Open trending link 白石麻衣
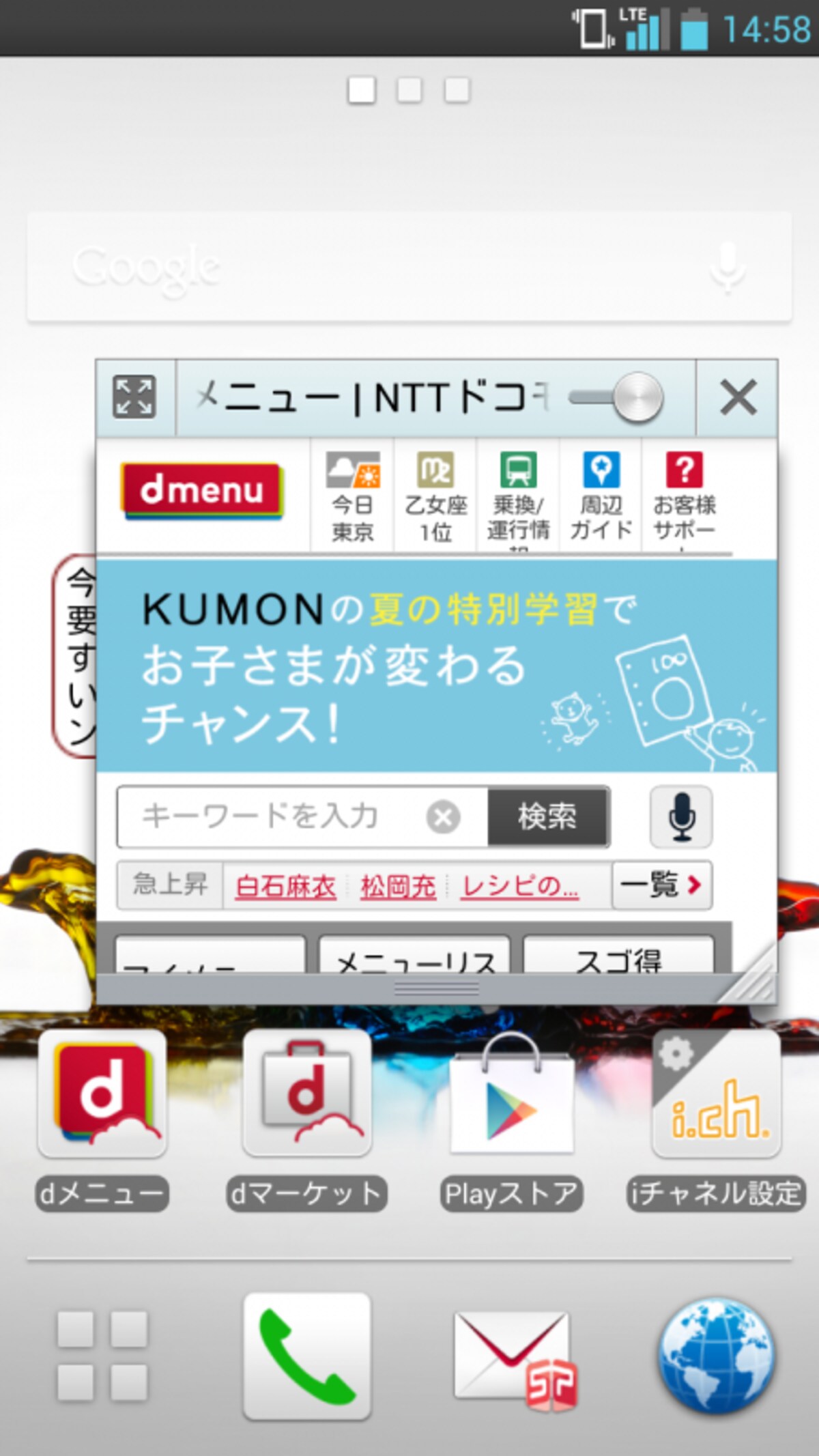The image size is (819, 1456). coord(285,886)
